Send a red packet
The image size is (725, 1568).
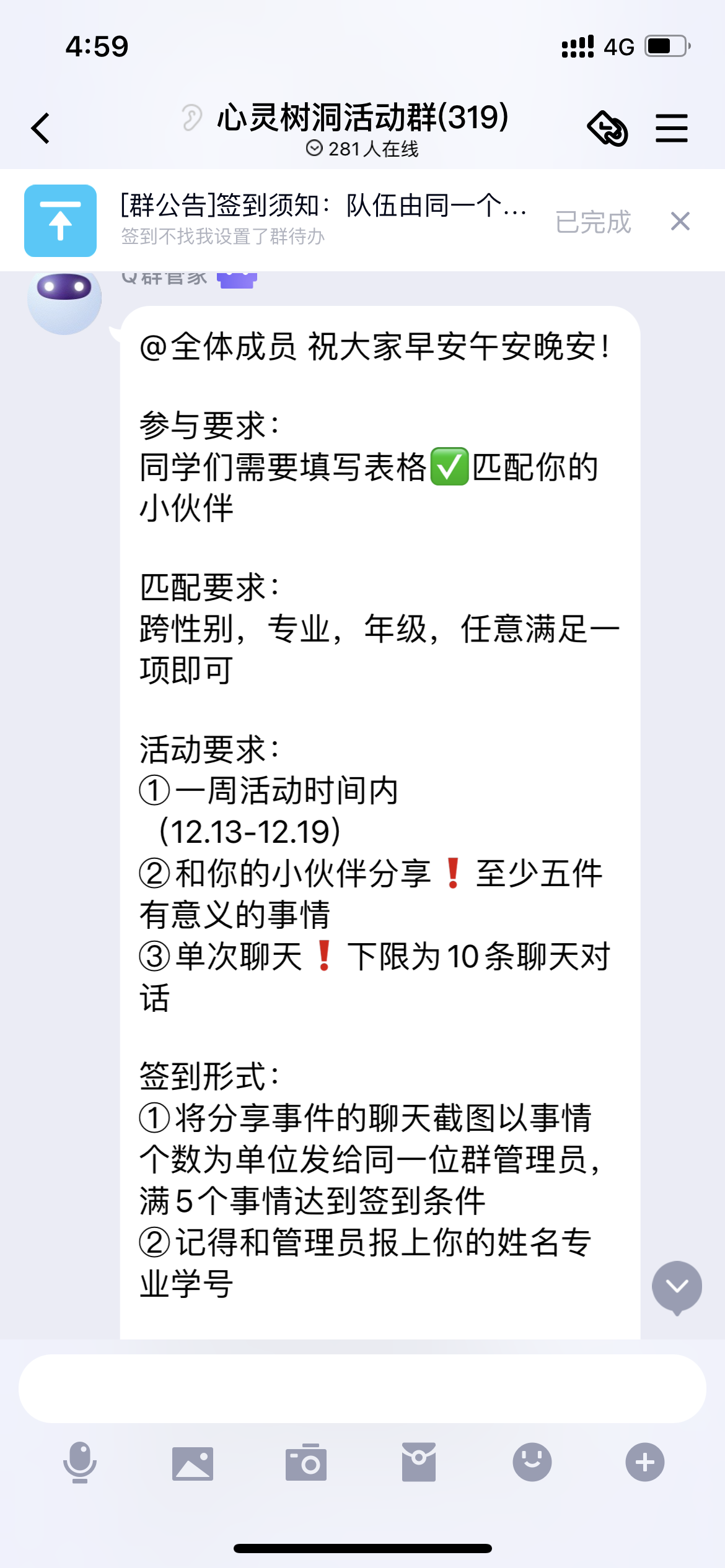coord(419,1462)
